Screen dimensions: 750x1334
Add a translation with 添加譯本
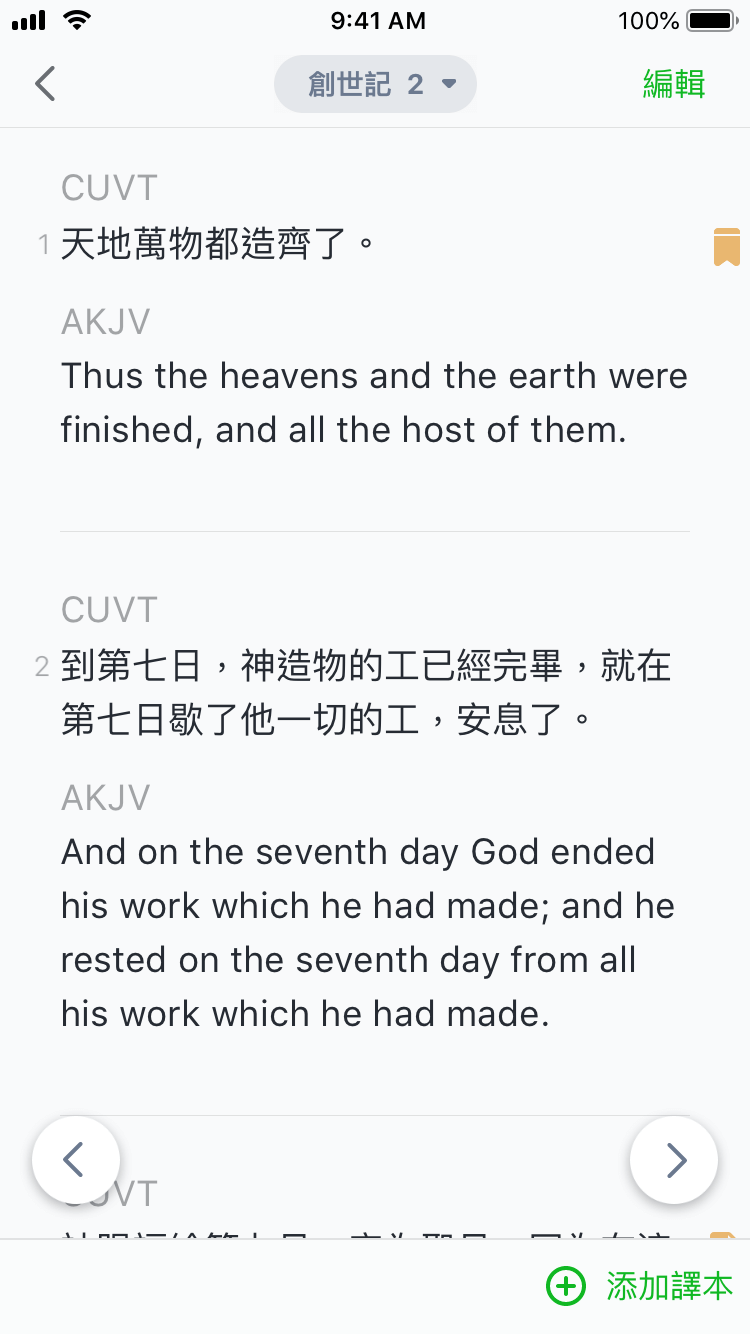pos(640,1286)
